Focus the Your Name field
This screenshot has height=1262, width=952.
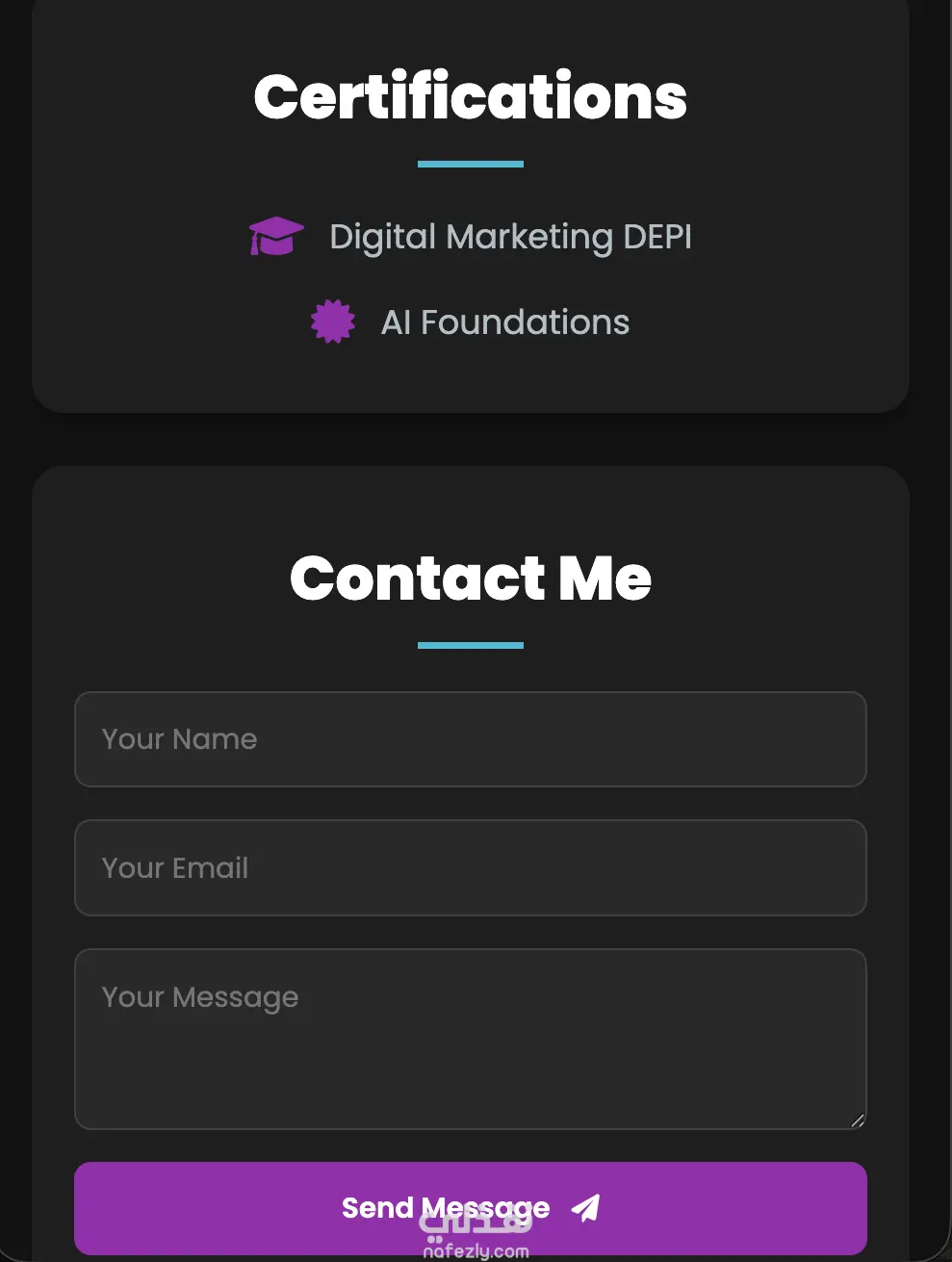coord(470,739)
